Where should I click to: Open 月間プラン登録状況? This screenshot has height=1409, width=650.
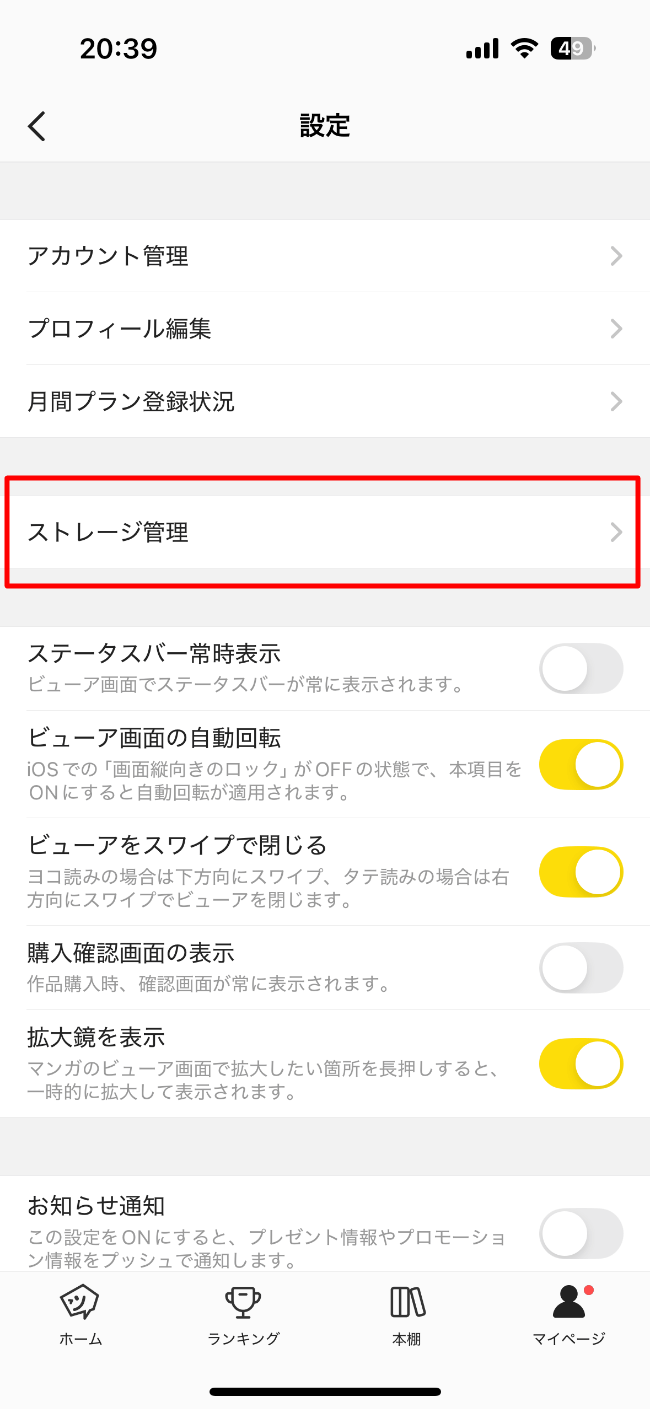tap(325, 402)
